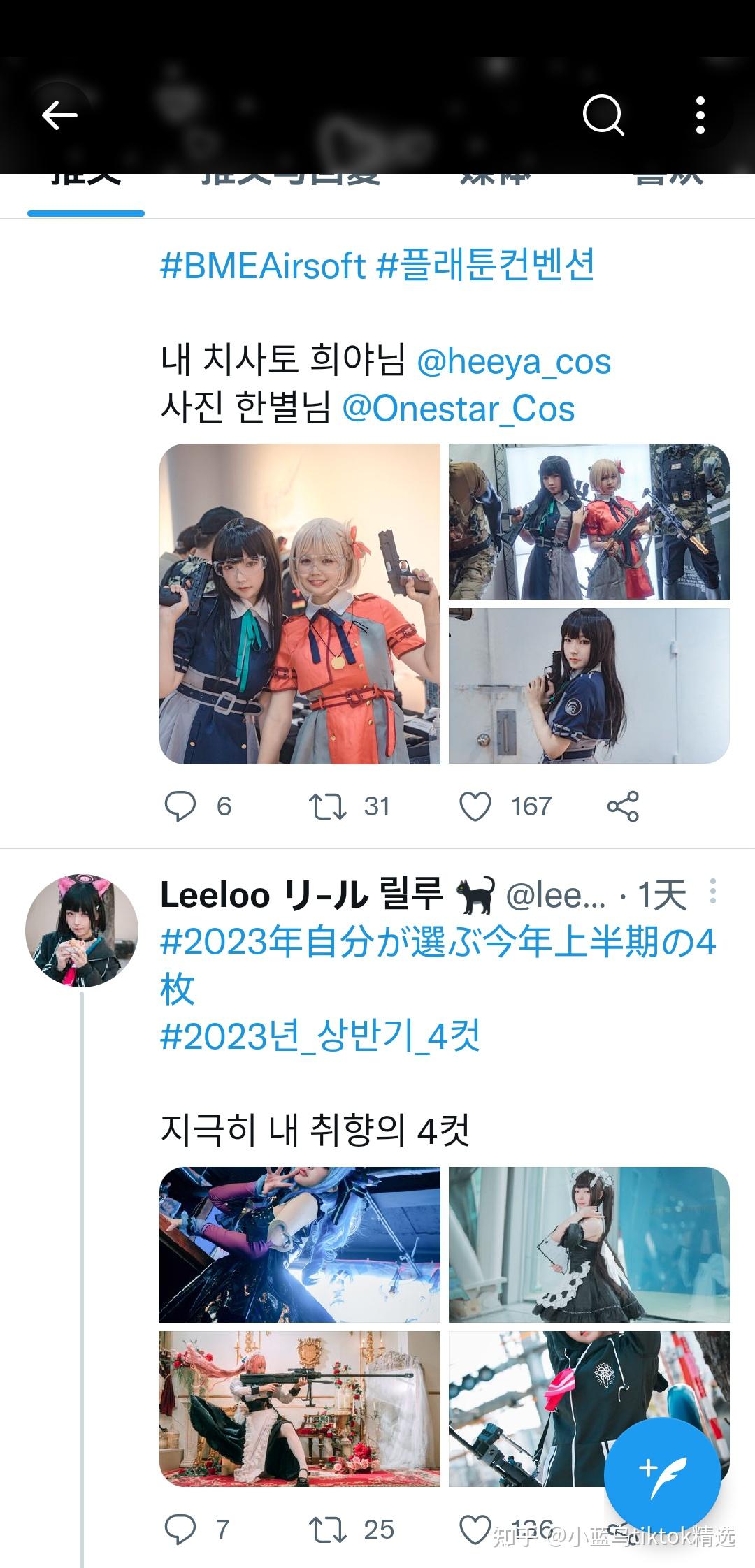Open more options on Leeloo's tweet
755x1568 pixels.
tap(712, 891)
